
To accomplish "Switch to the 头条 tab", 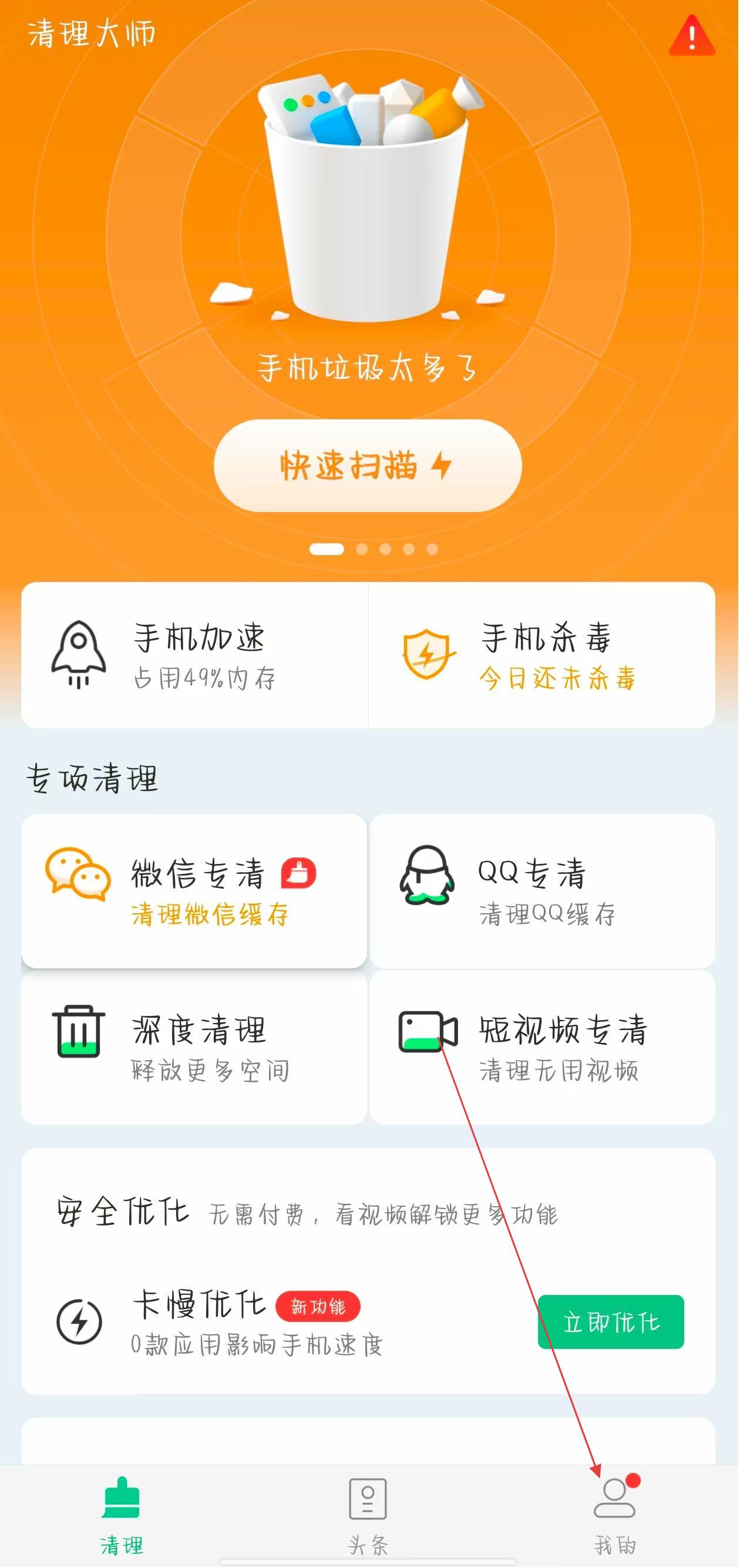I will 368,1516.
